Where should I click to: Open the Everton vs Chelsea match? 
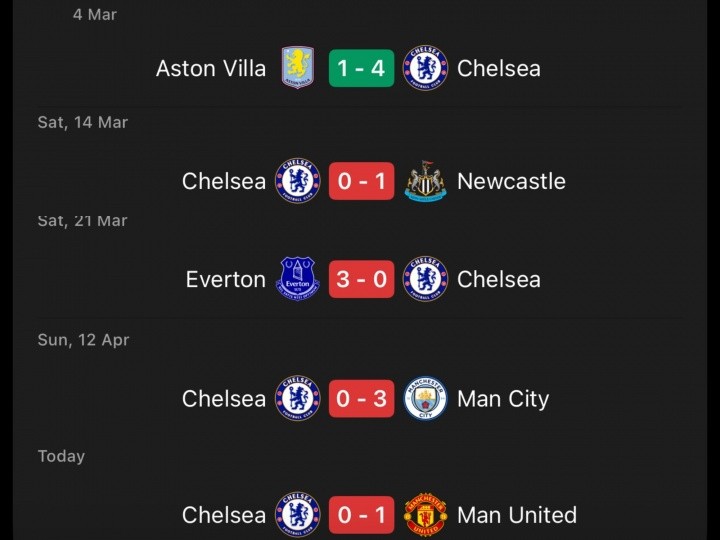point(362,279)
